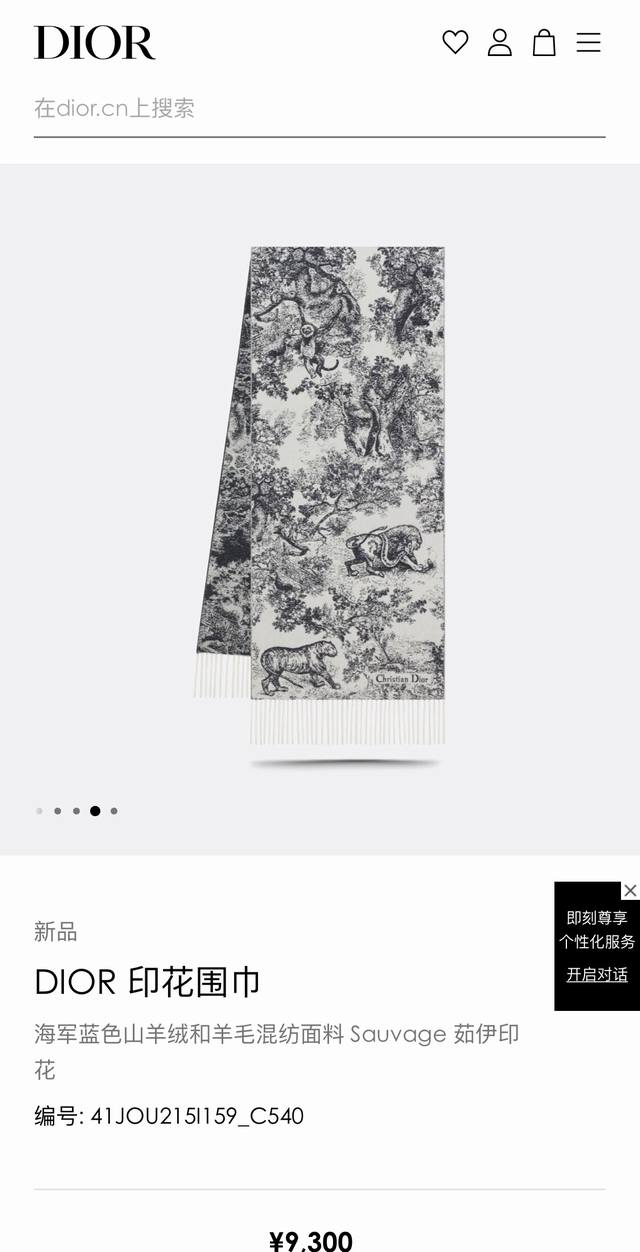This screenshot has width=640, height=1252.
Task: Open the wishlist heart icon
Action: point(455,42)
